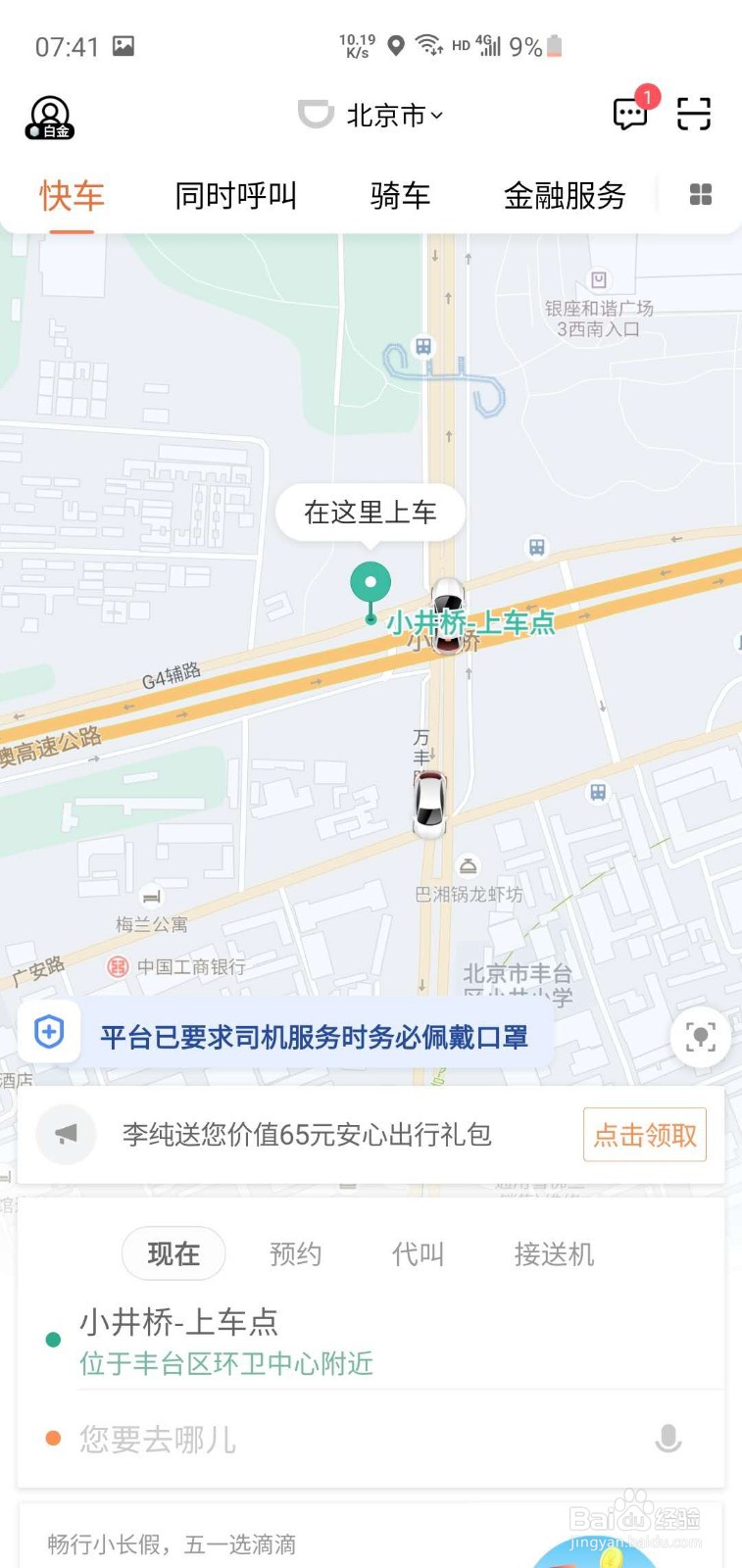Screen dimensions: 742x1568
Task: Recenter map to my location
Action: pos(700,1037)
